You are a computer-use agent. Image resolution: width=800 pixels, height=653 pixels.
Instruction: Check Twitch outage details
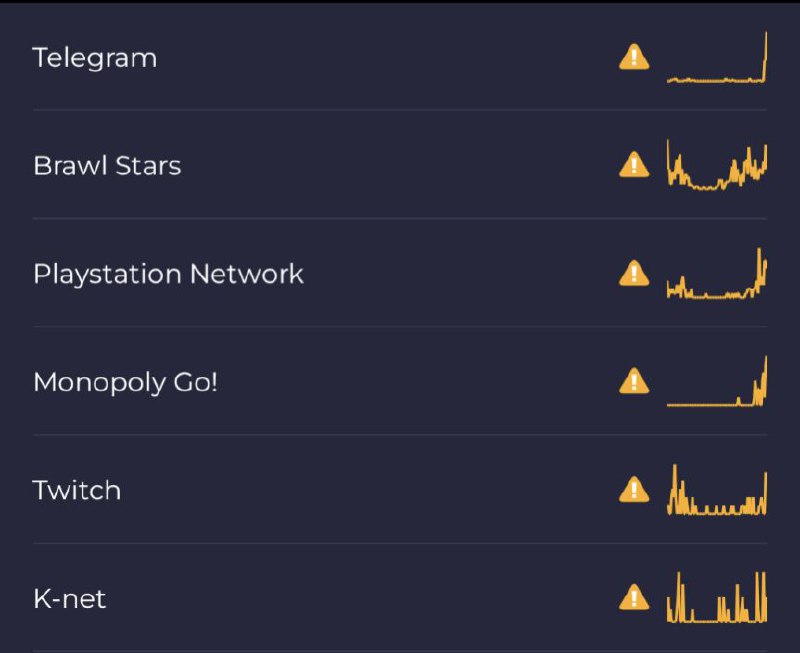pyautogui.click(x=77, y=491)
